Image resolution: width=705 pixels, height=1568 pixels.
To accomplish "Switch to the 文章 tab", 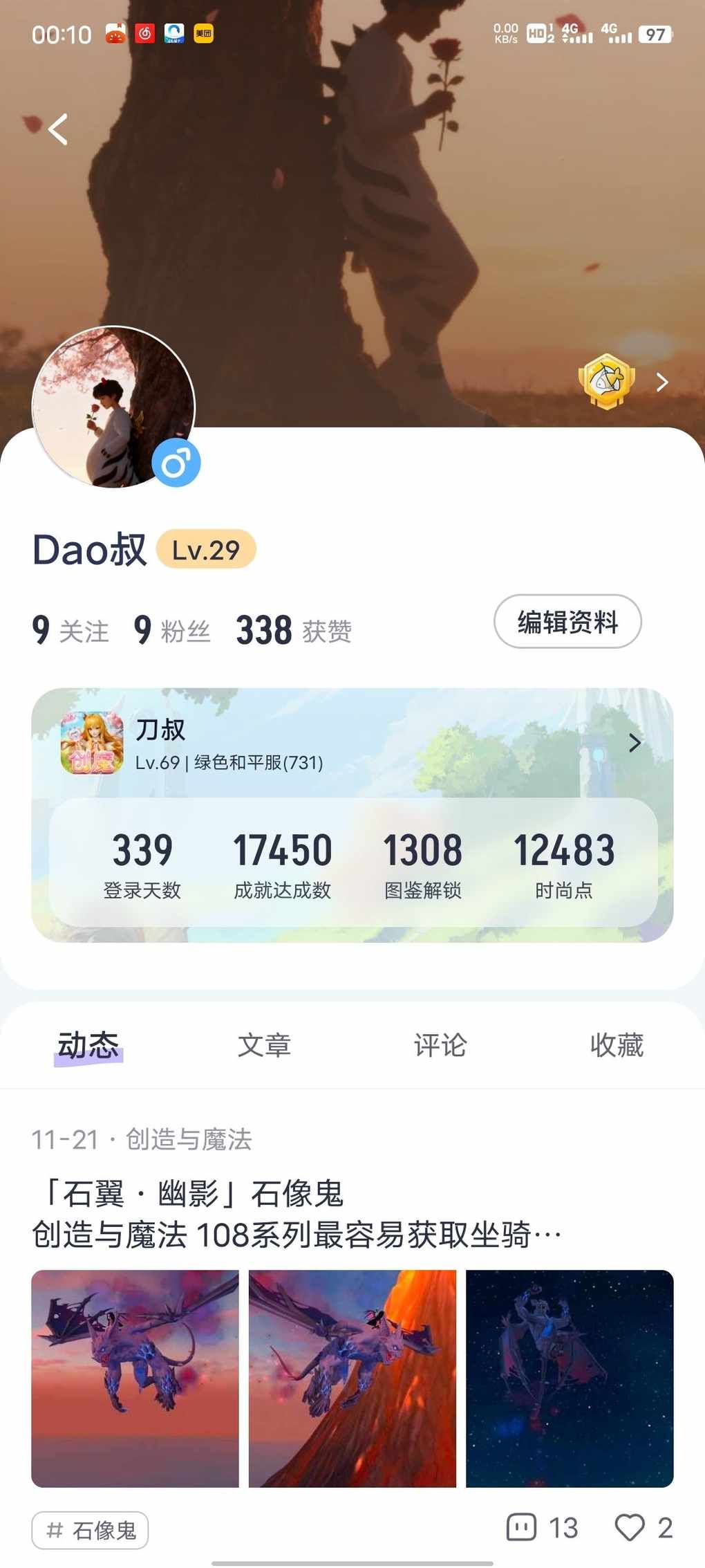I will tap(264, 1044).
